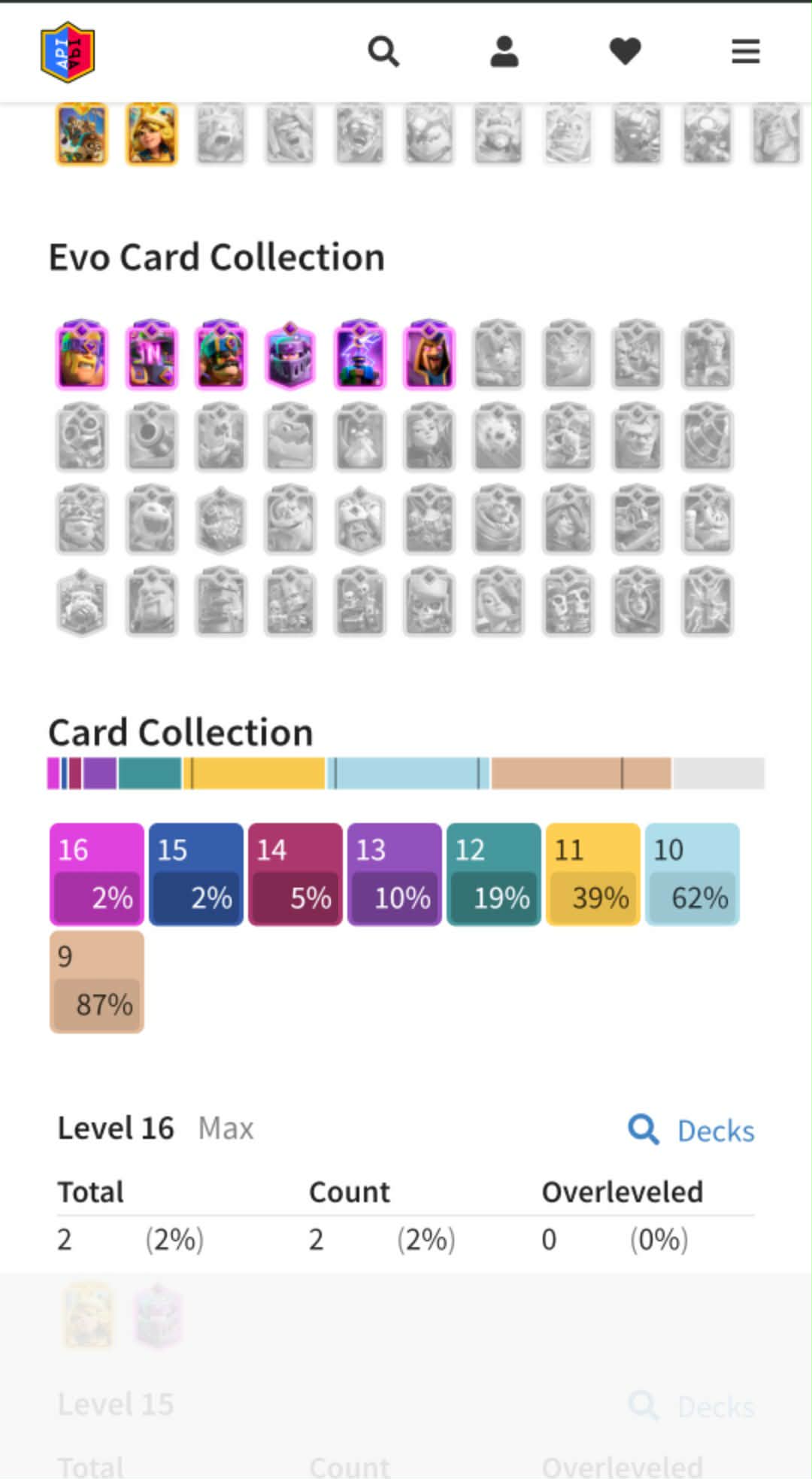Select the level 16 tile showing 2%
This screenshot has width=812, height=1479.
96,873
